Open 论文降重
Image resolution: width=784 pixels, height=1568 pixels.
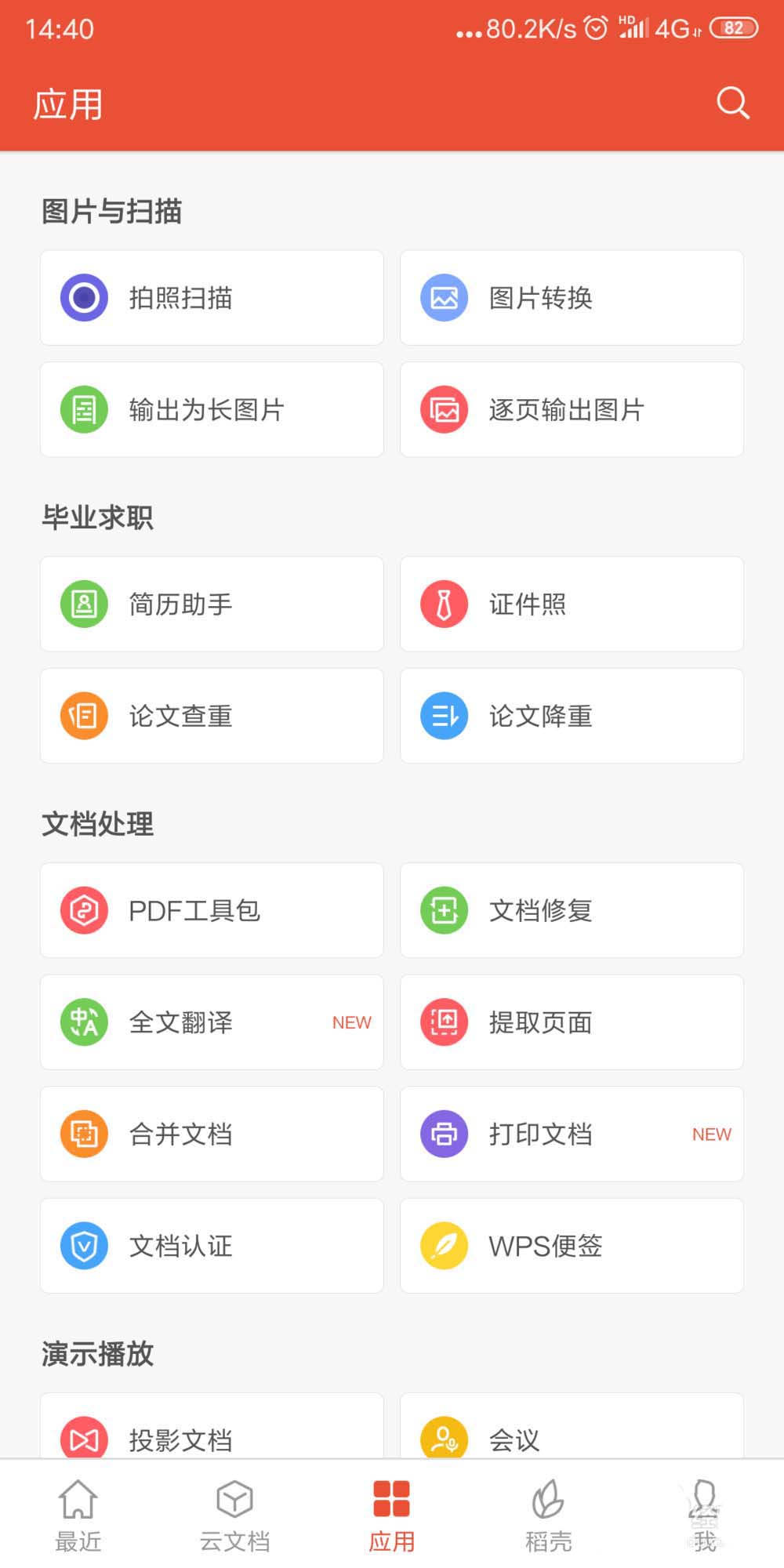(572, 716)
